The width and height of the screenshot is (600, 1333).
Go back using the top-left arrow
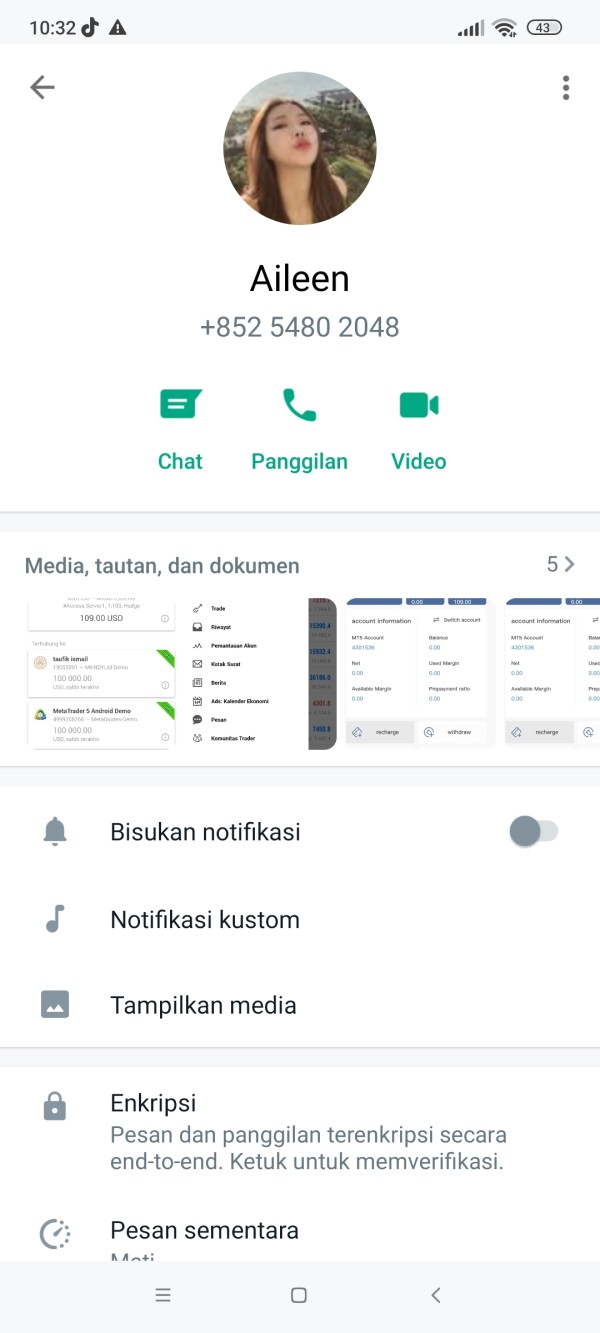click(42, 88)
